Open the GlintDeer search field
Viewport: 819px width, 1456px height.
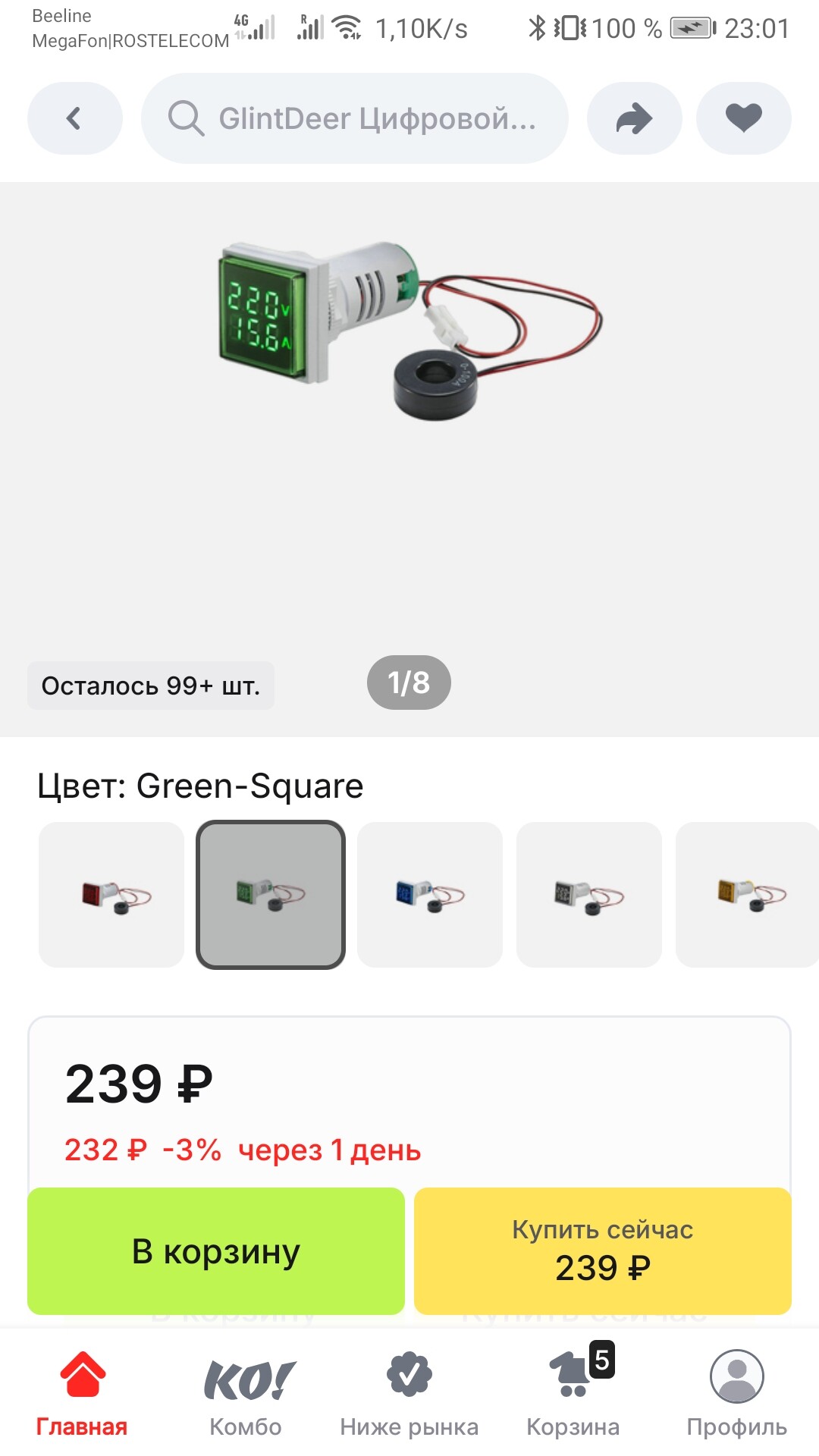click(354, 118)
